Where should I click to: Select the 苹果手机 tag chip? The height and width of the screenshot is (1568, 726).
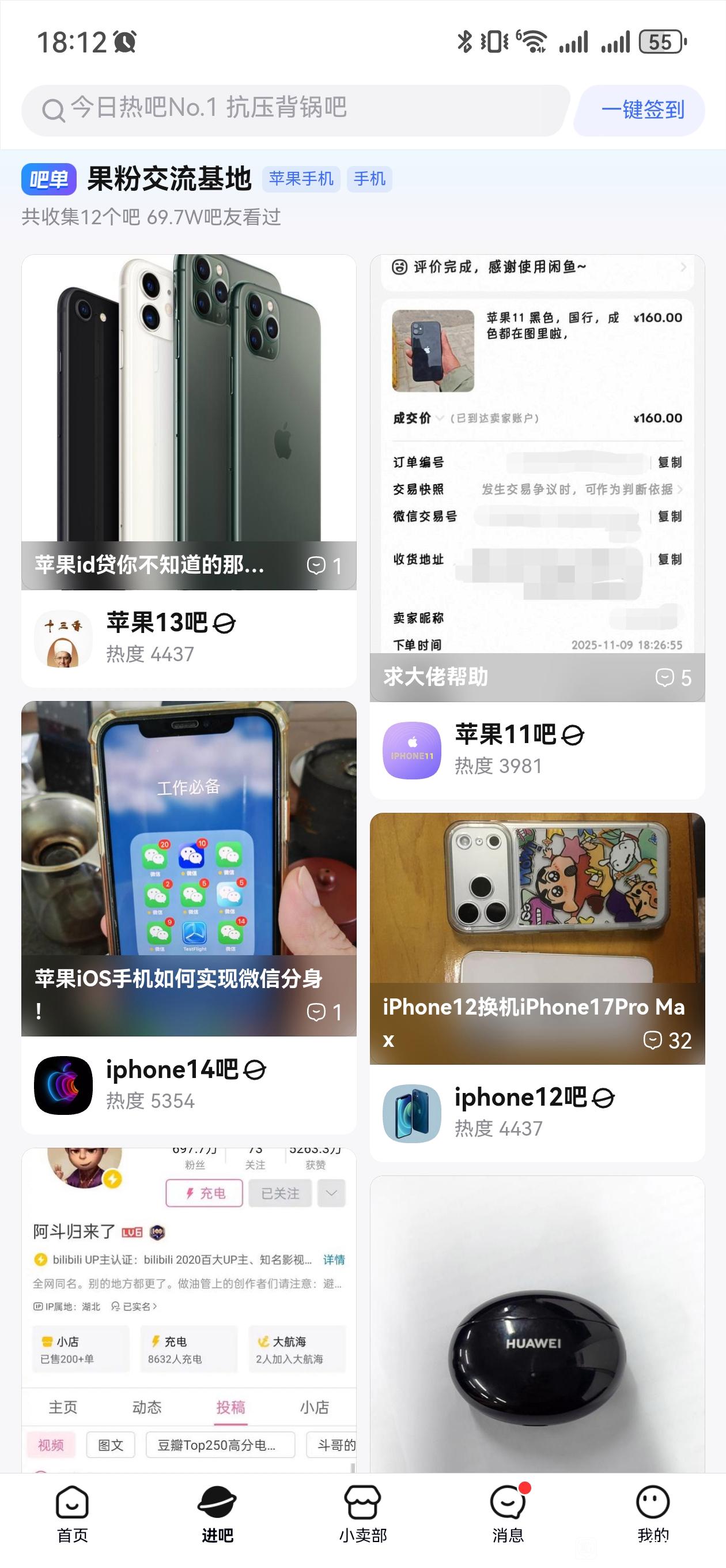pyautogui.click(x=301, y=179)
